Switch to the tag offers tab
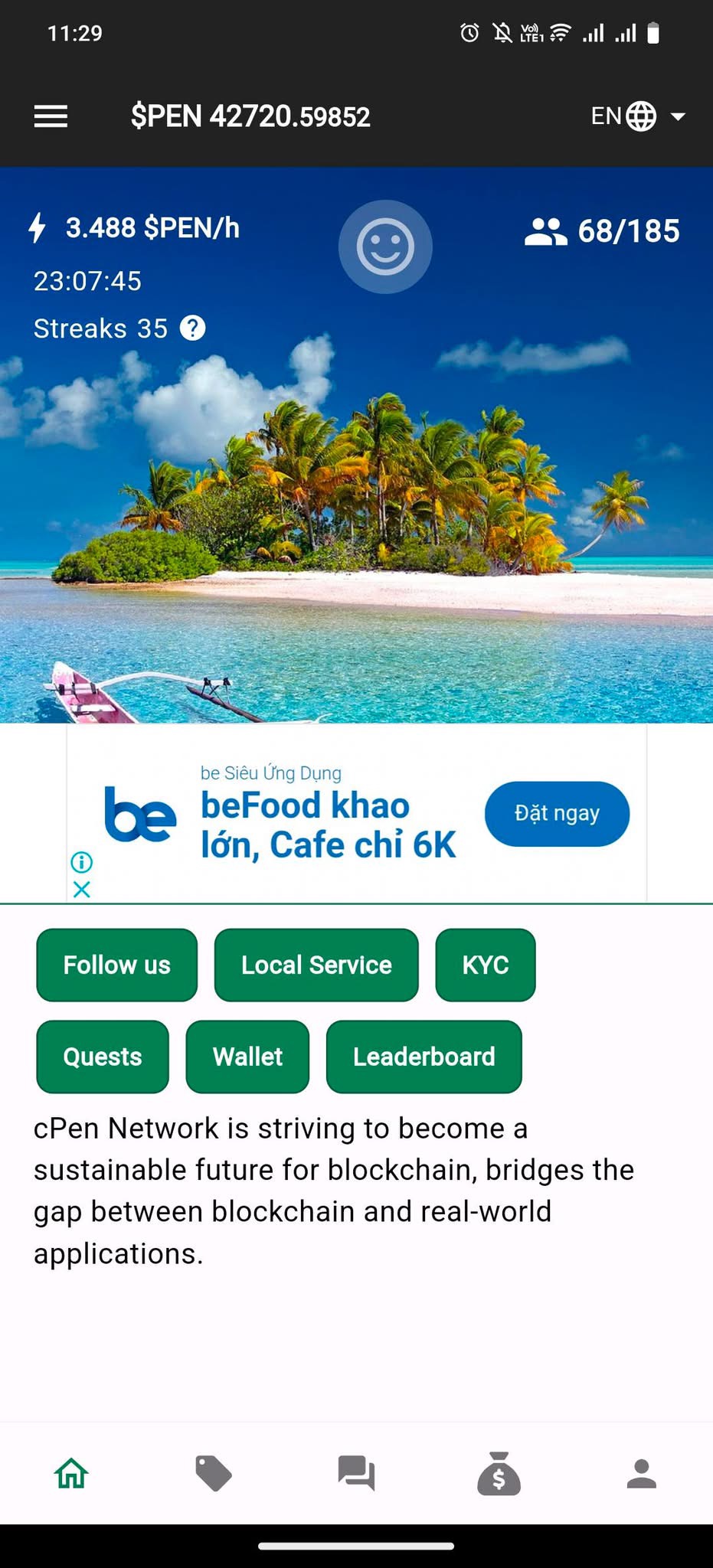The image size is (713, 1568). pyautogui.click(x=214, y=1473)
